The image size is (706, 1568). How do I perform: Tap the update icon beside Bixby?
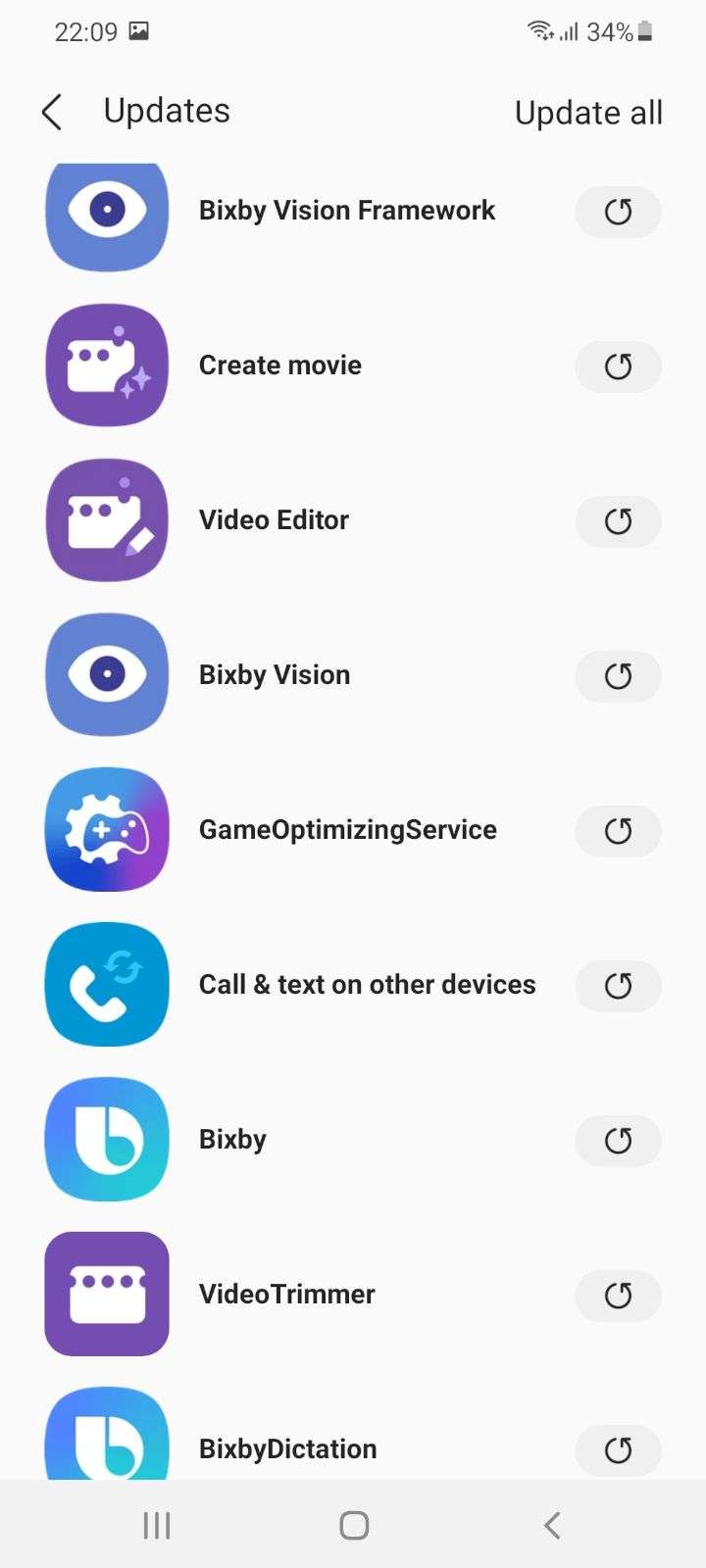[618, 1141]
